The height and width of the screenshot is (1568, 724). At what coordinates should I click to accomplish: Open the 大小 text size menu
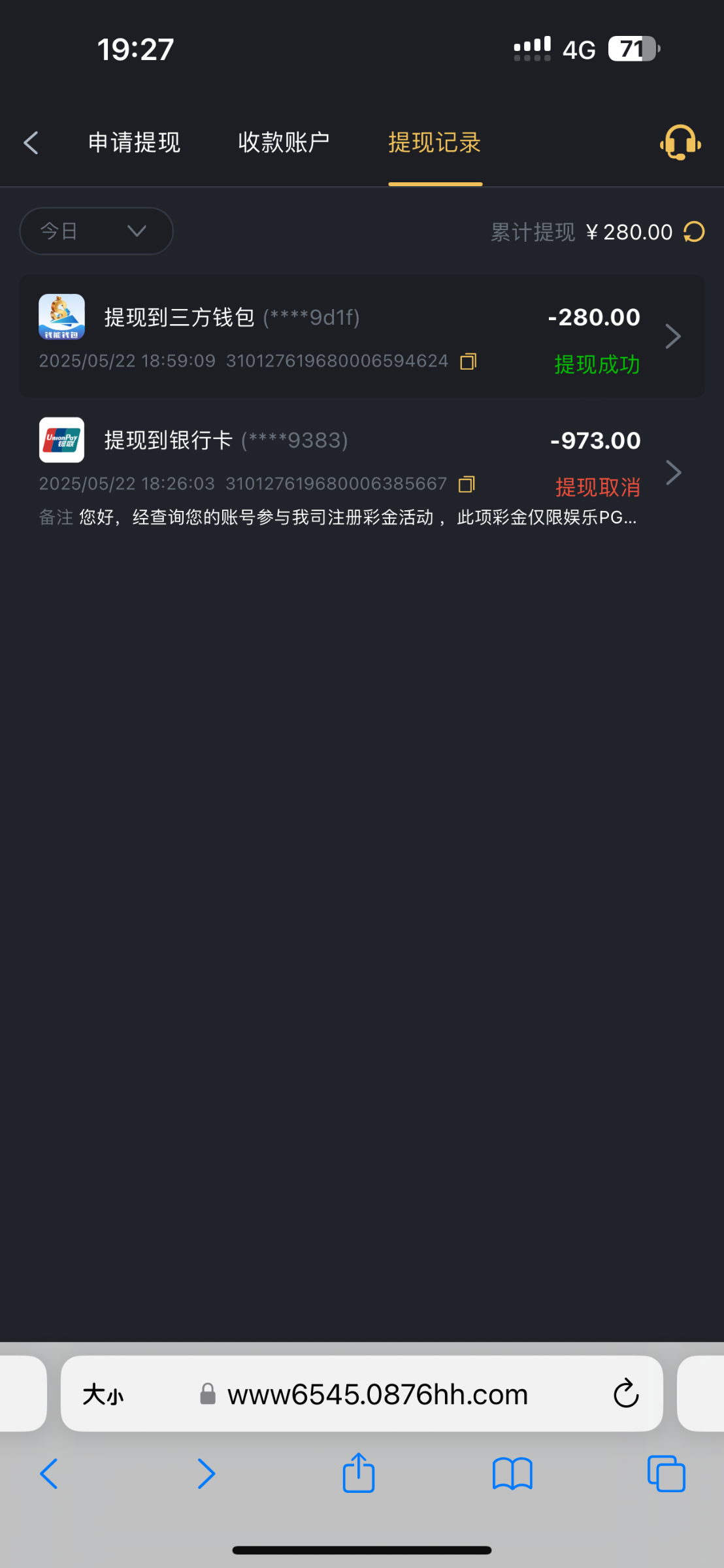[103, 1395]
